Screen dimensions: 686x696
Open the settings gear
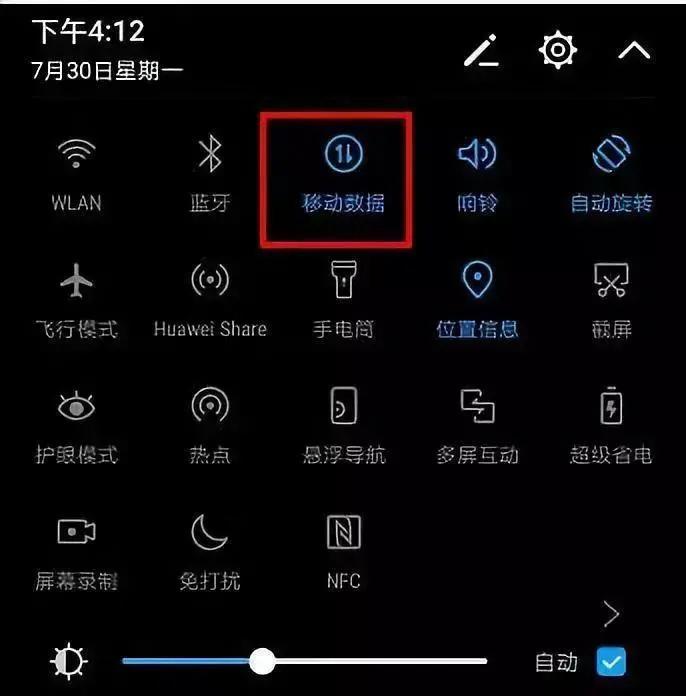557,50
